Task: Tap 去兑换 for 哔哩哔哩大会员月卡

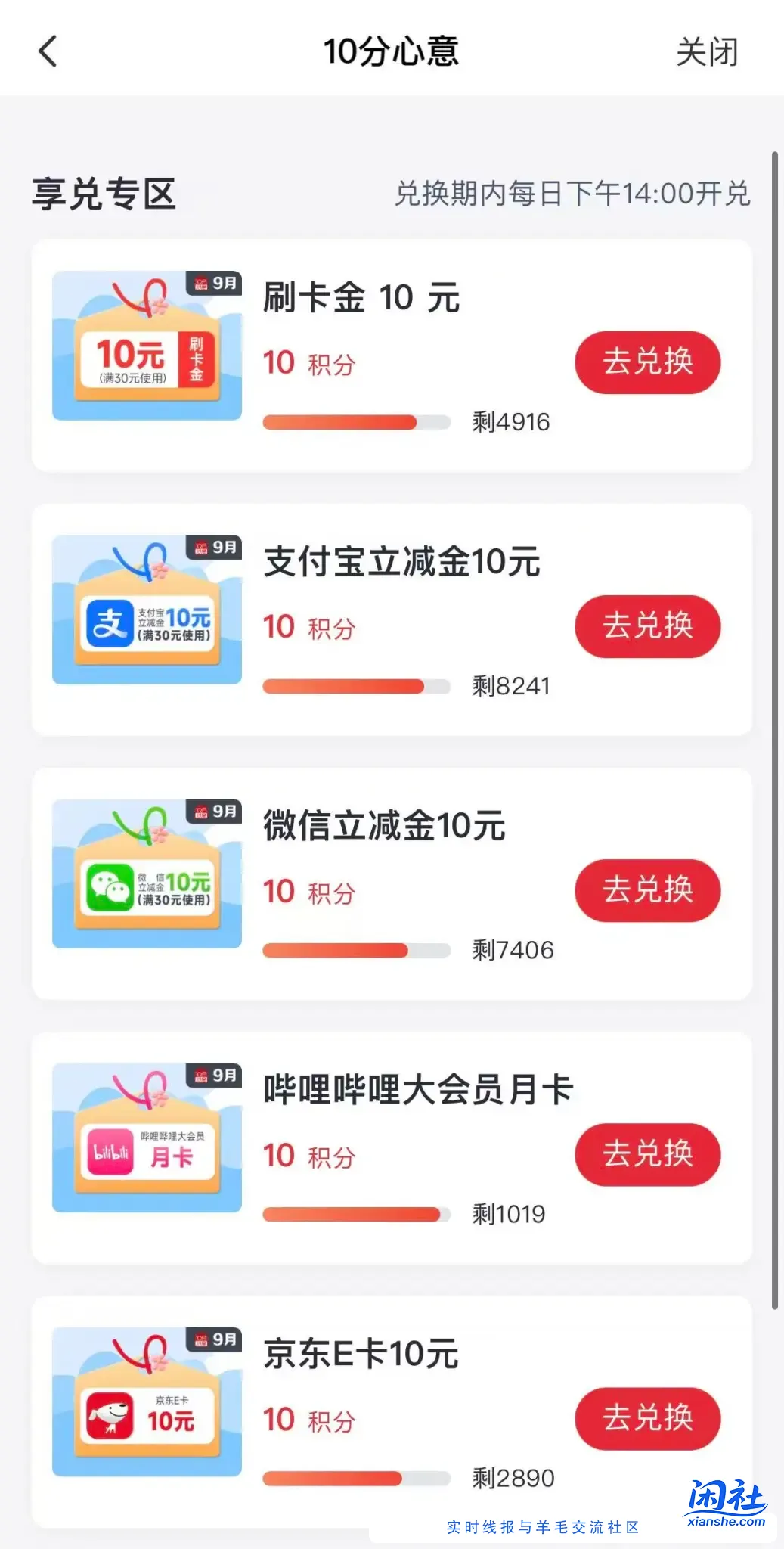Action: [647, 1155]
